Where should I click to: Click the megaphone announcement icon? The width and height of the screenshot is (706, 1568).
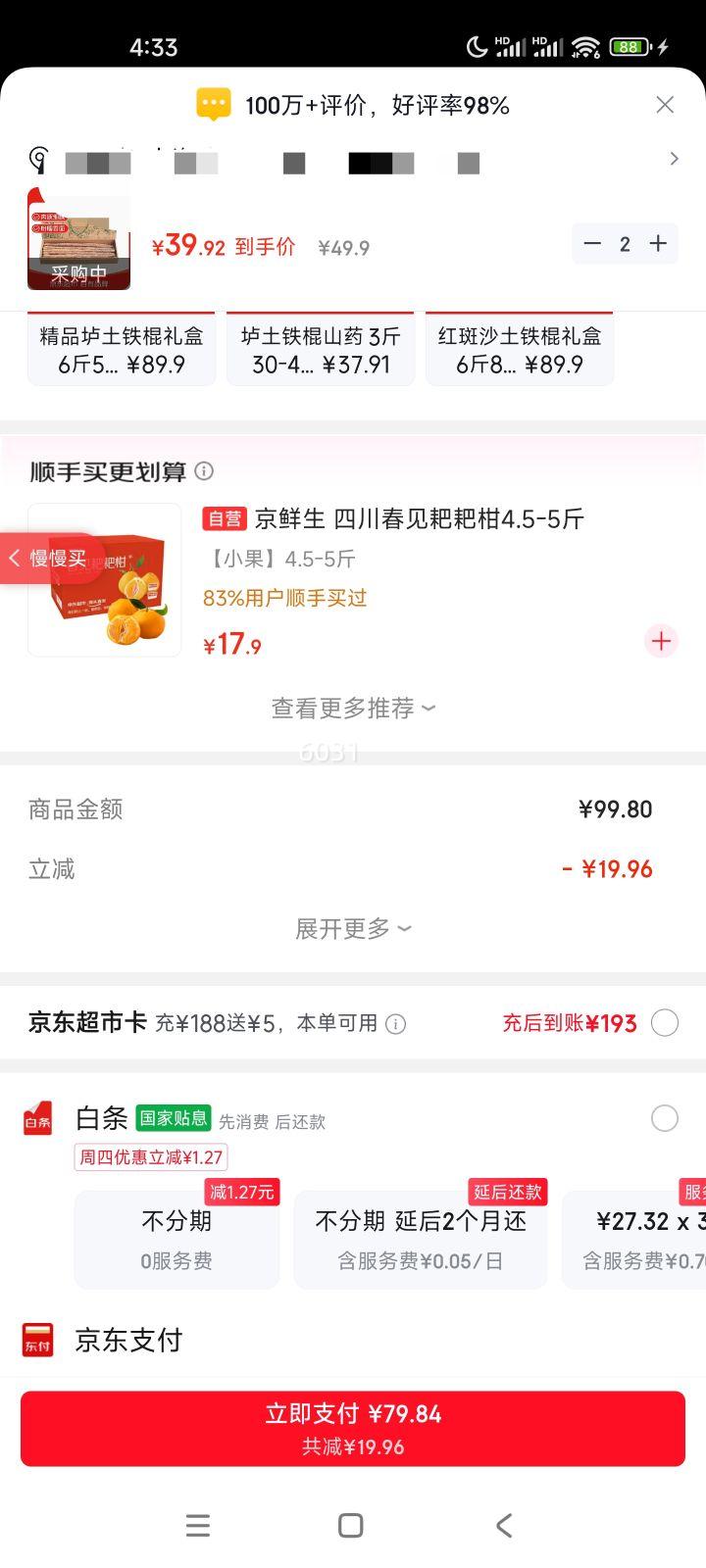tap(37, 159)
